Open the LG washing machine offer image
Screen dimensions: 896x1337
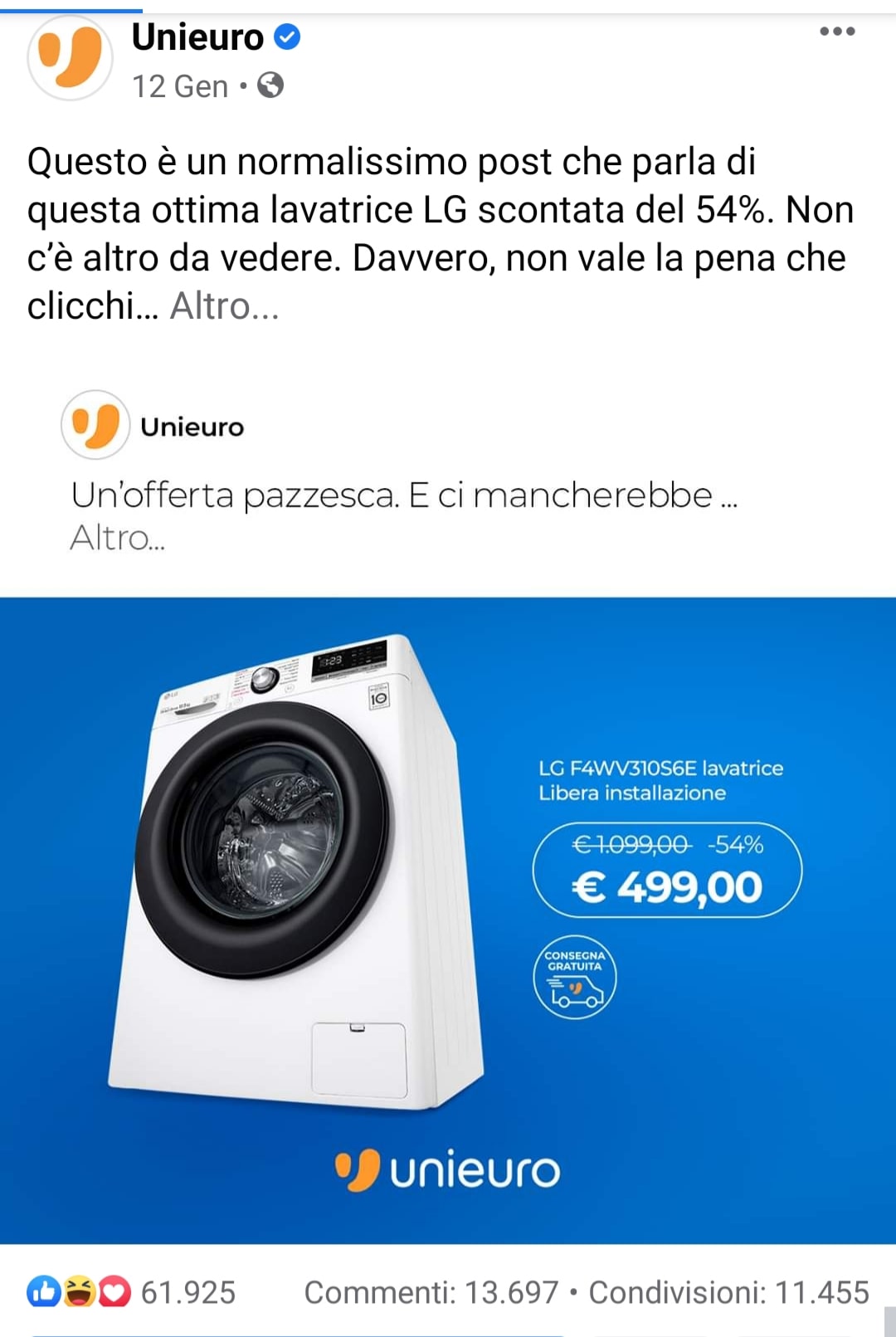pos(448,920)
